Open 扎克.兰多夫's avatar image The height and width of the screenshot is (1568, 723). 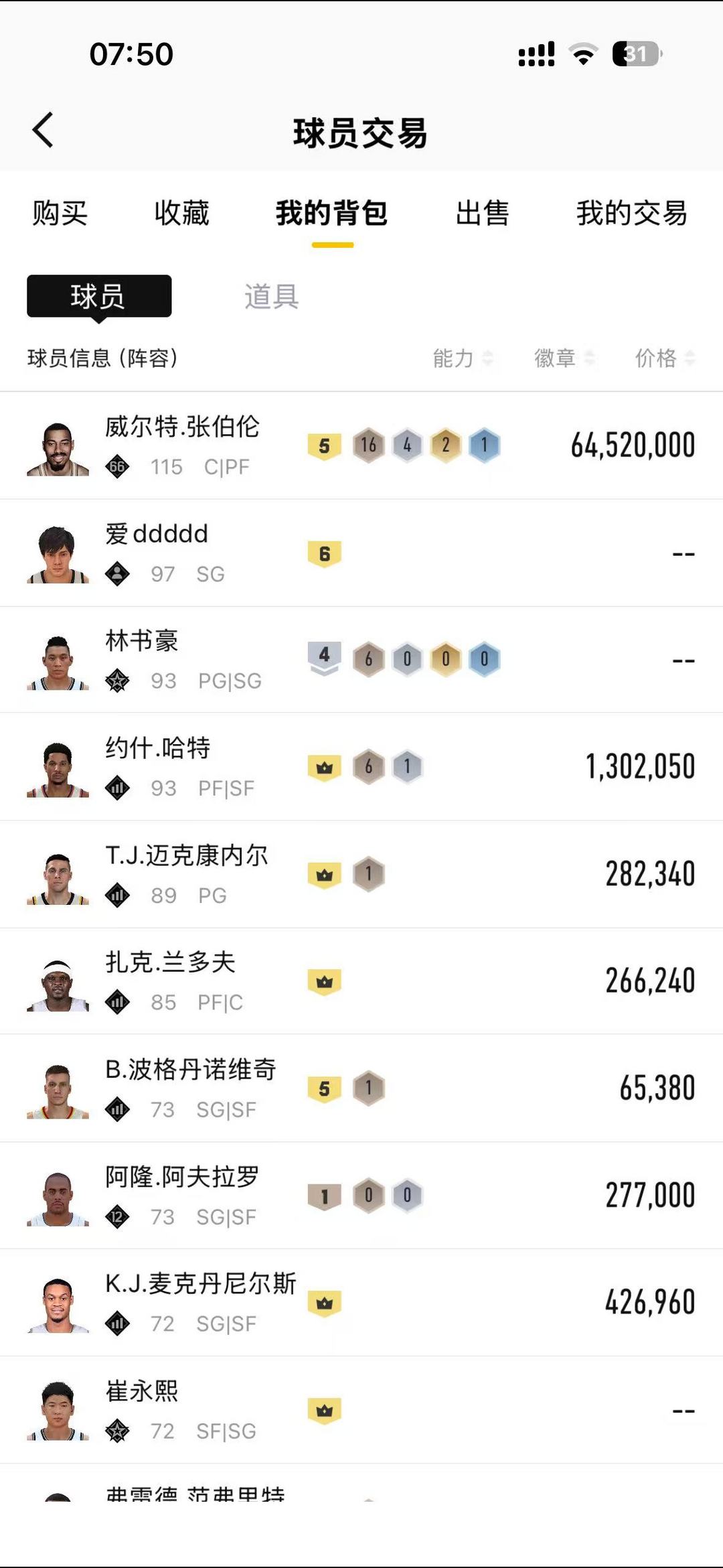pos(59,981)
